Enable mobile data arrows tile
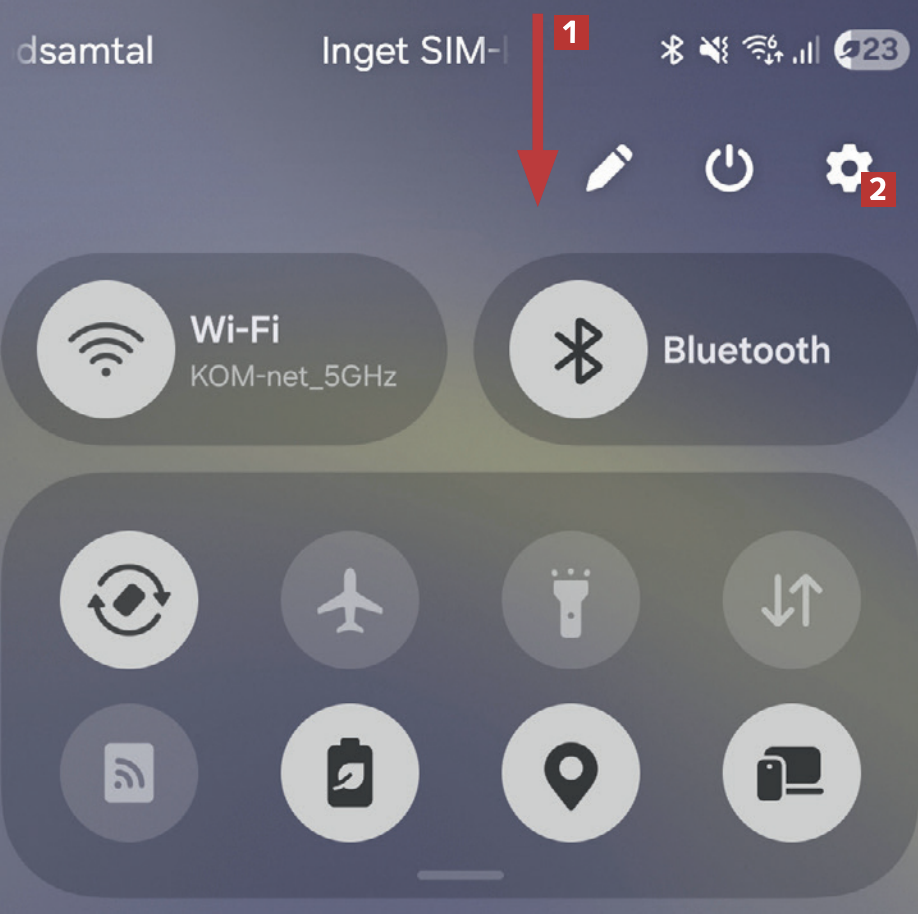 click(791, 600)
